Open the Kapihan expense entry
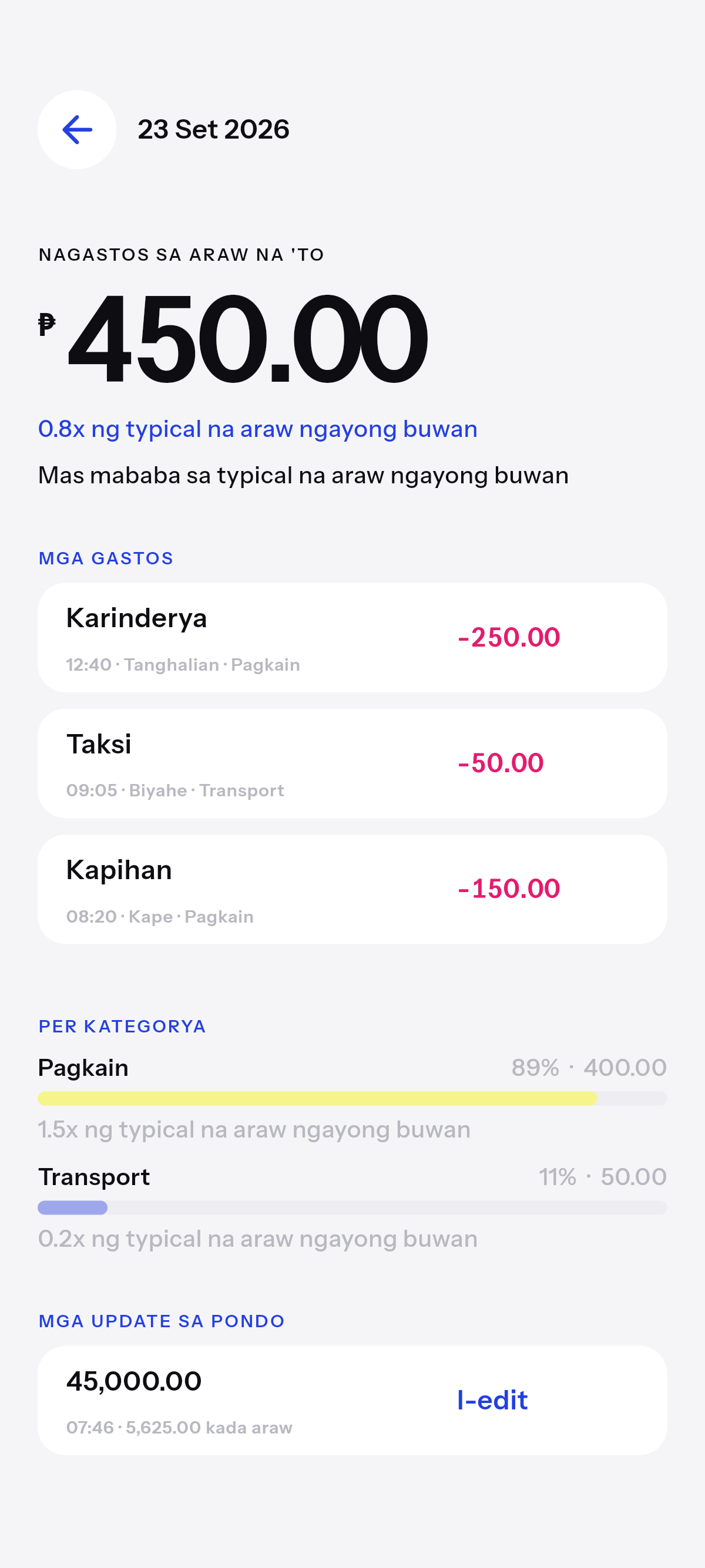The height and width of the screenshot is (1568, 705). tap(352, 889)
